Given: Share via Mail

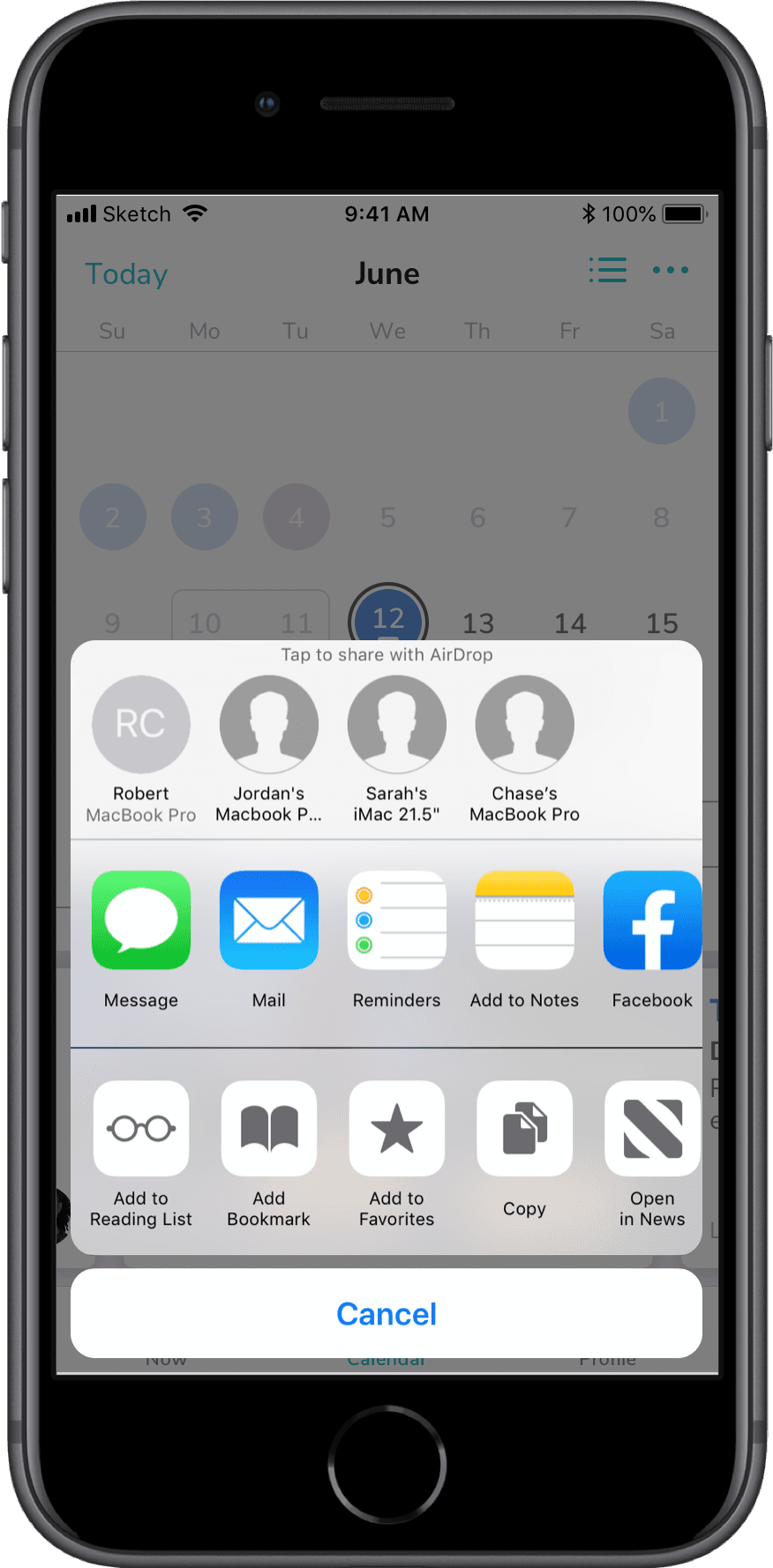Looking at the screenshot, I should point(269,921).
